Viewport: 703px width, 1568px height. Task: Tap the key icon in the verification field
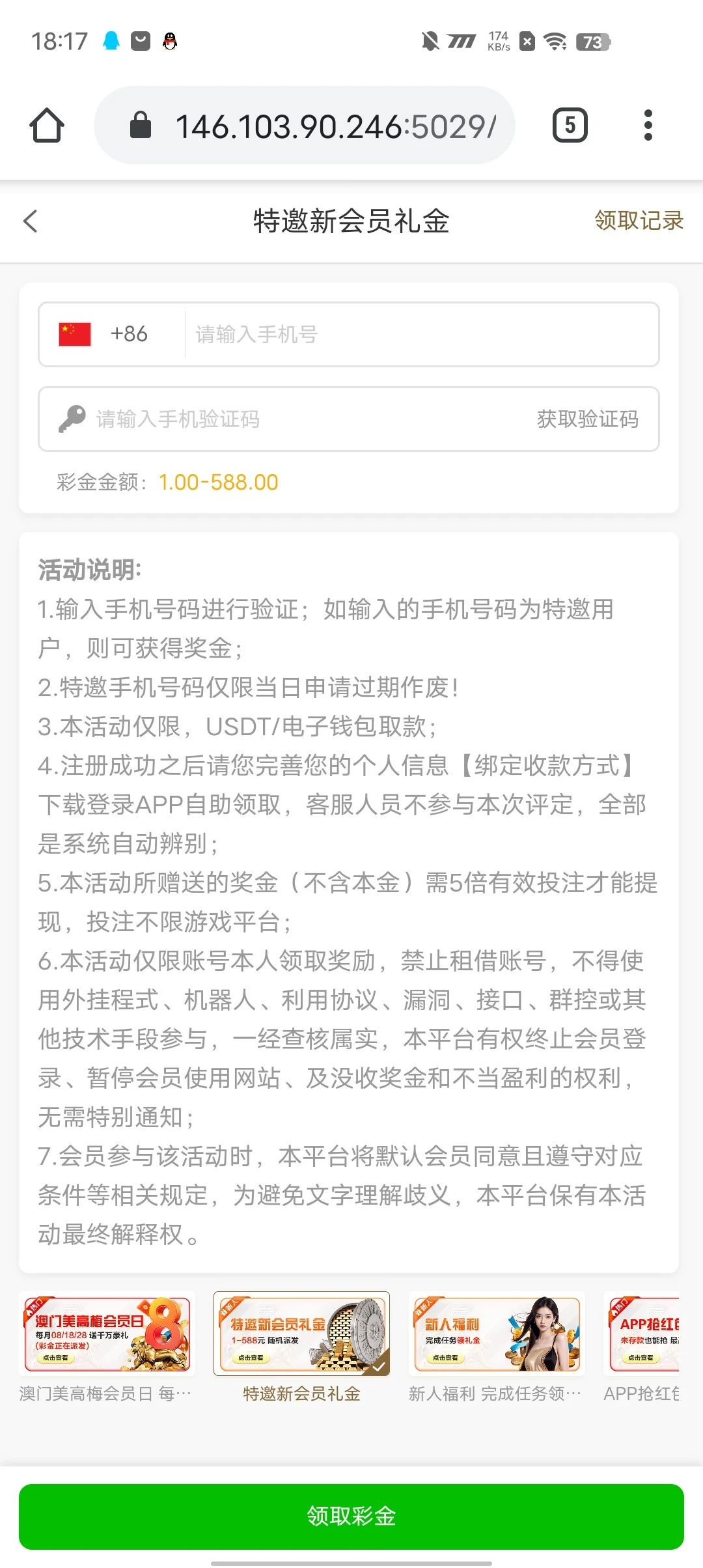[x=72, y=419]
